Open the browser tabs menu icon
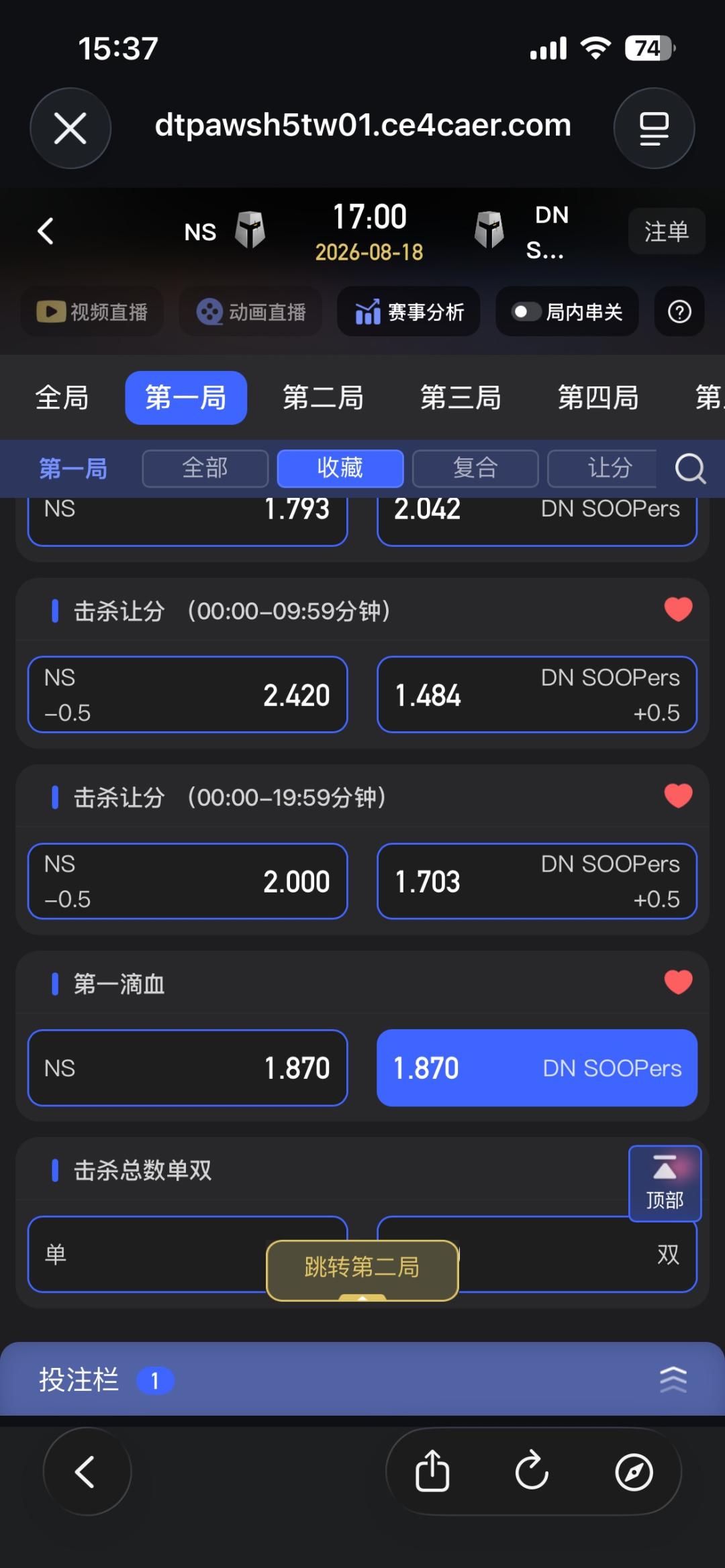 (654, 128)
